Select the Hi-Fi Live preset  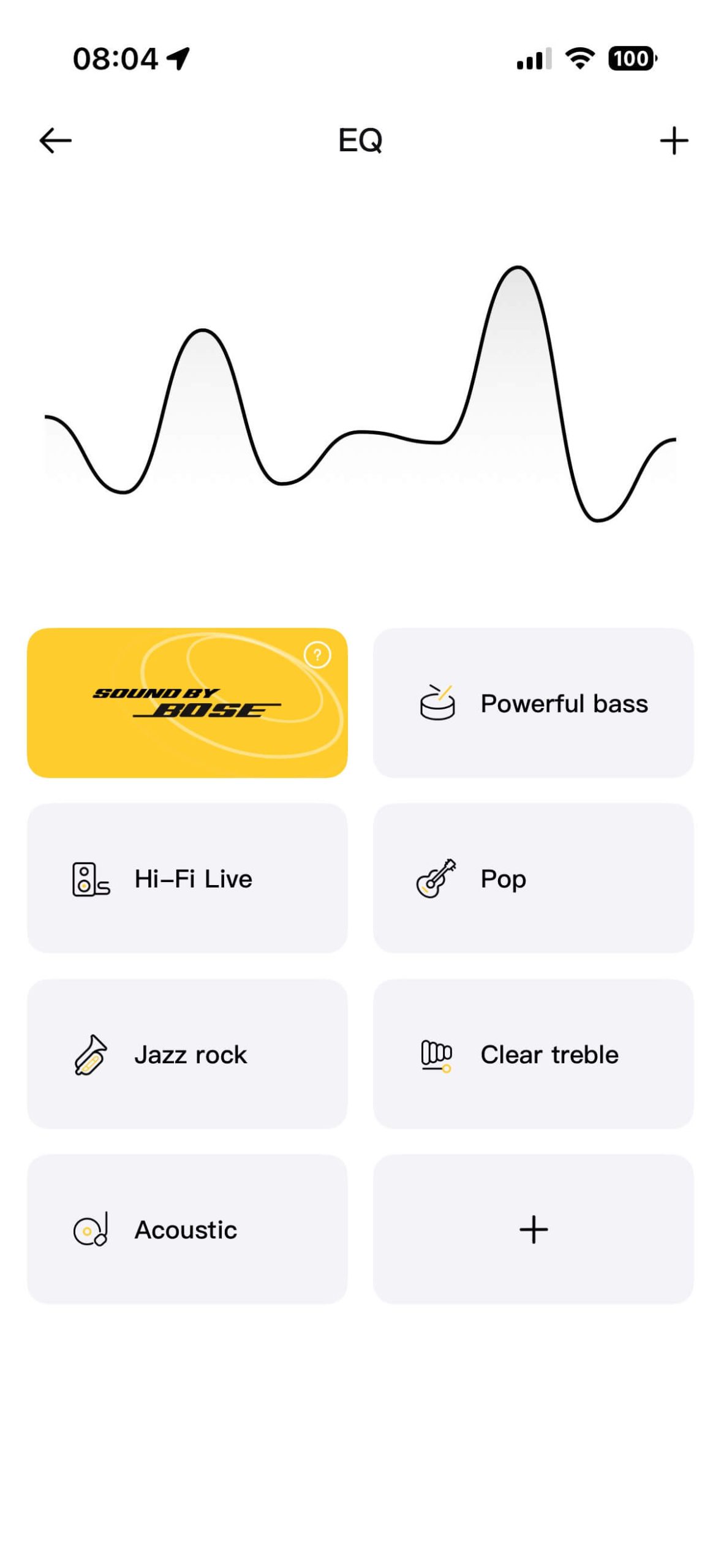(187, 878)
